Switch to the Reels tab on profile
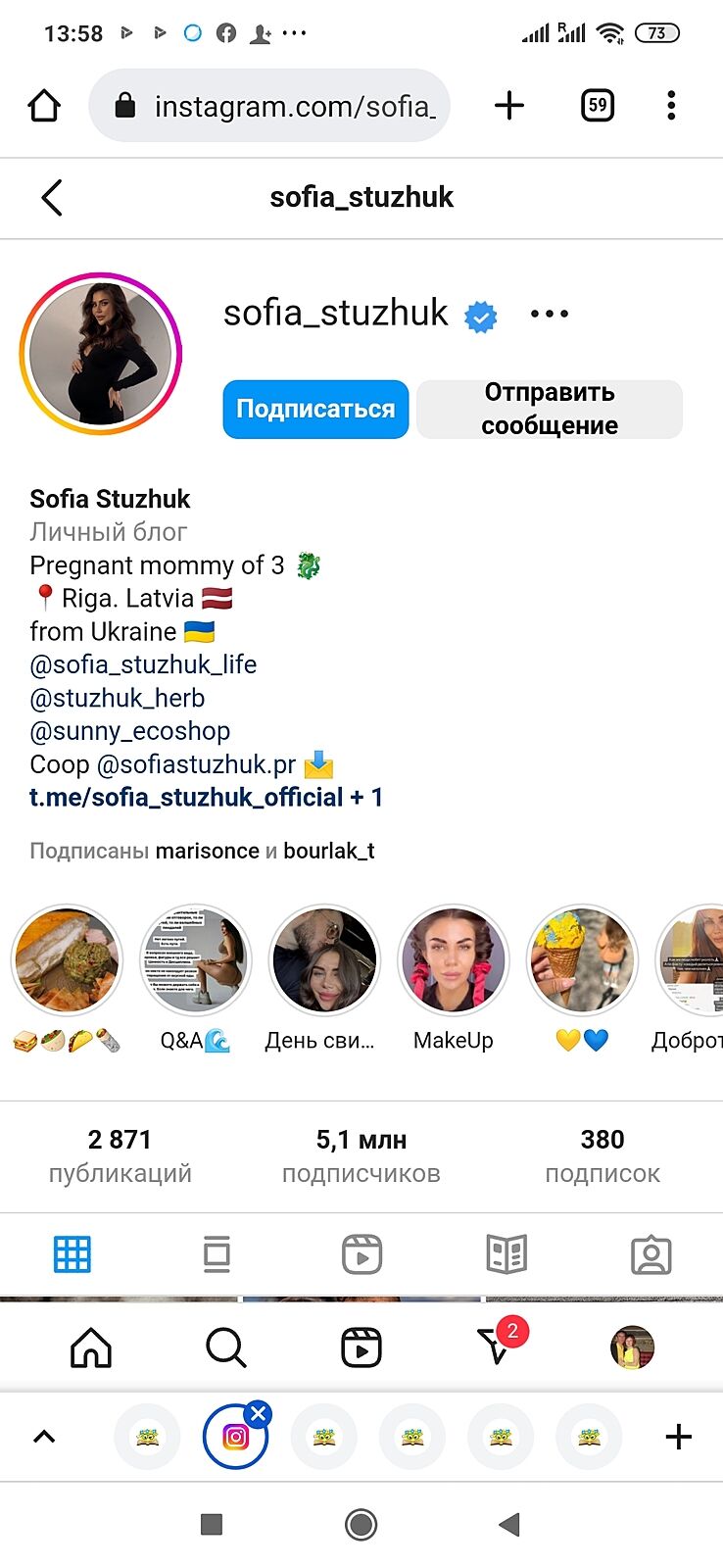 [x=361, y=1254]
